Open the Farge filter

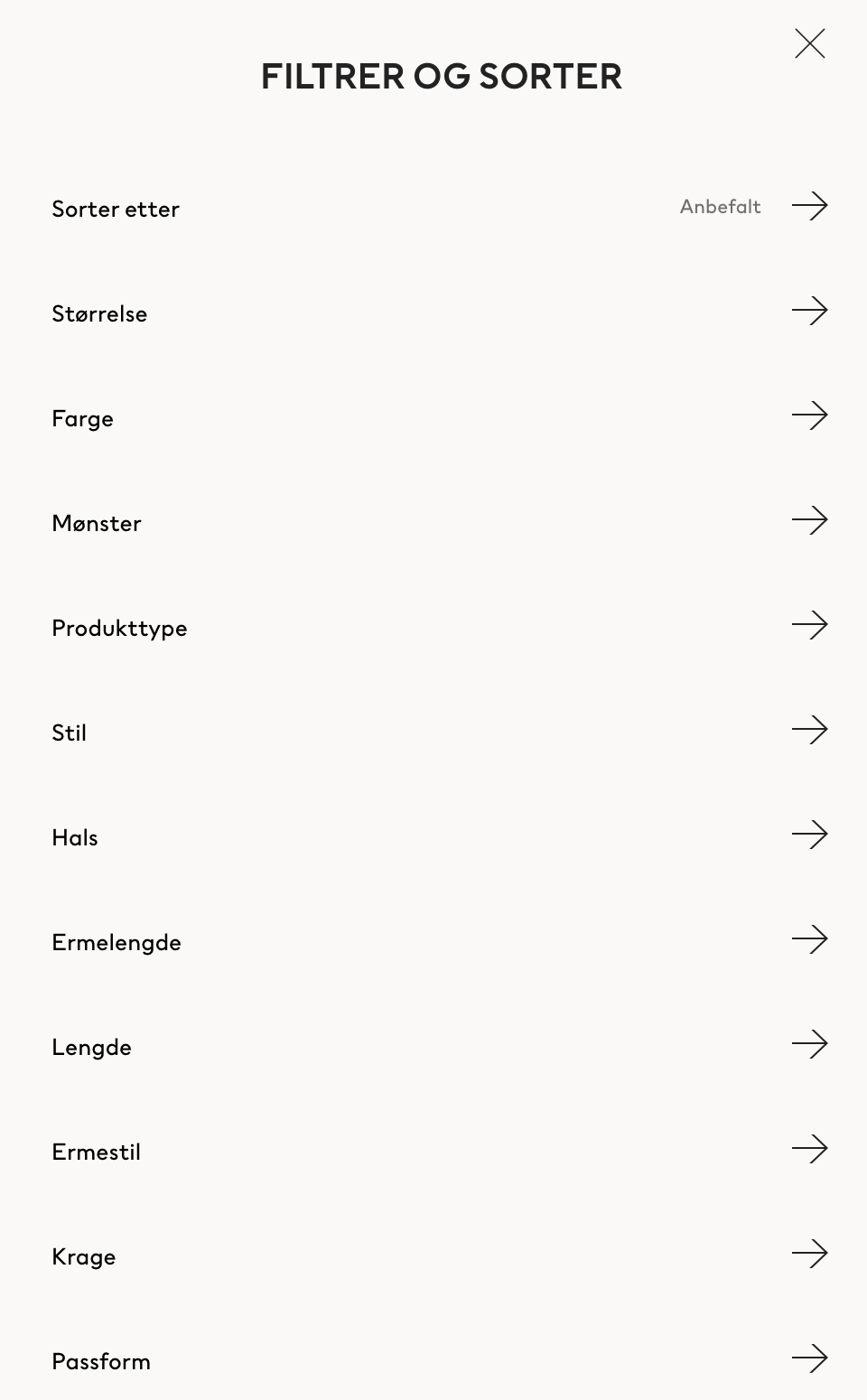point(440,416)
